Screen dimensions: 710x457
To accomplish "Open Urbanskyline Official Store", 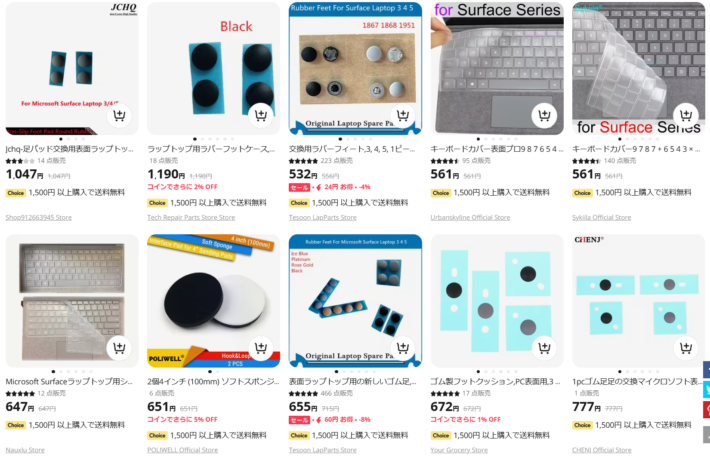I will point(470,217).
